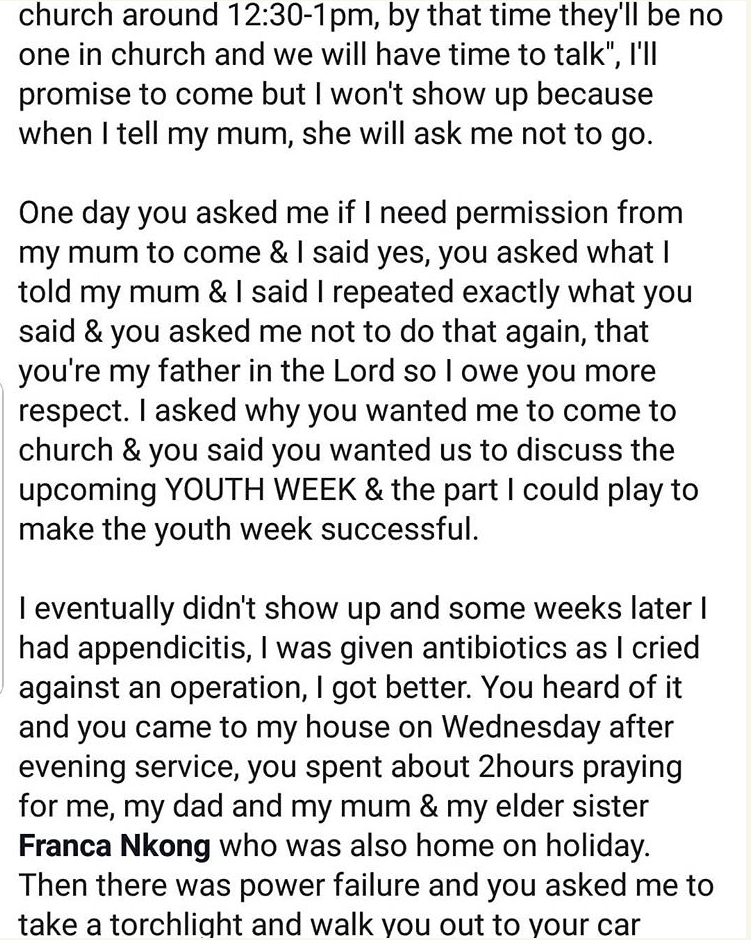This screenshot has height=940, width=751.
Task: Open the tagged Franca Nkong profile
Action: (x=115, y=847)
